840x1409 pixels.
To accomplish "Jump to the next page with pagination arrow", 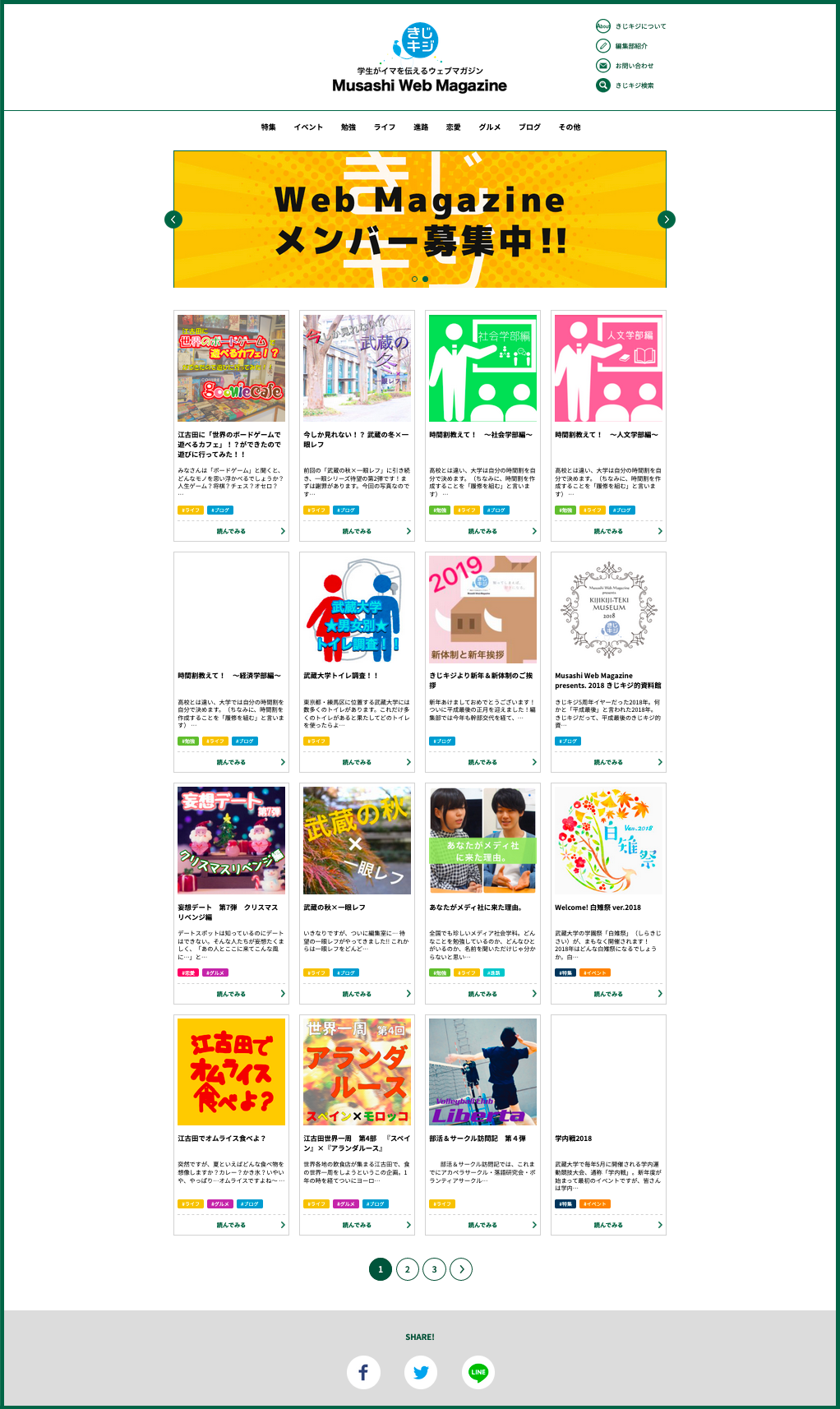I will 462,1269.
